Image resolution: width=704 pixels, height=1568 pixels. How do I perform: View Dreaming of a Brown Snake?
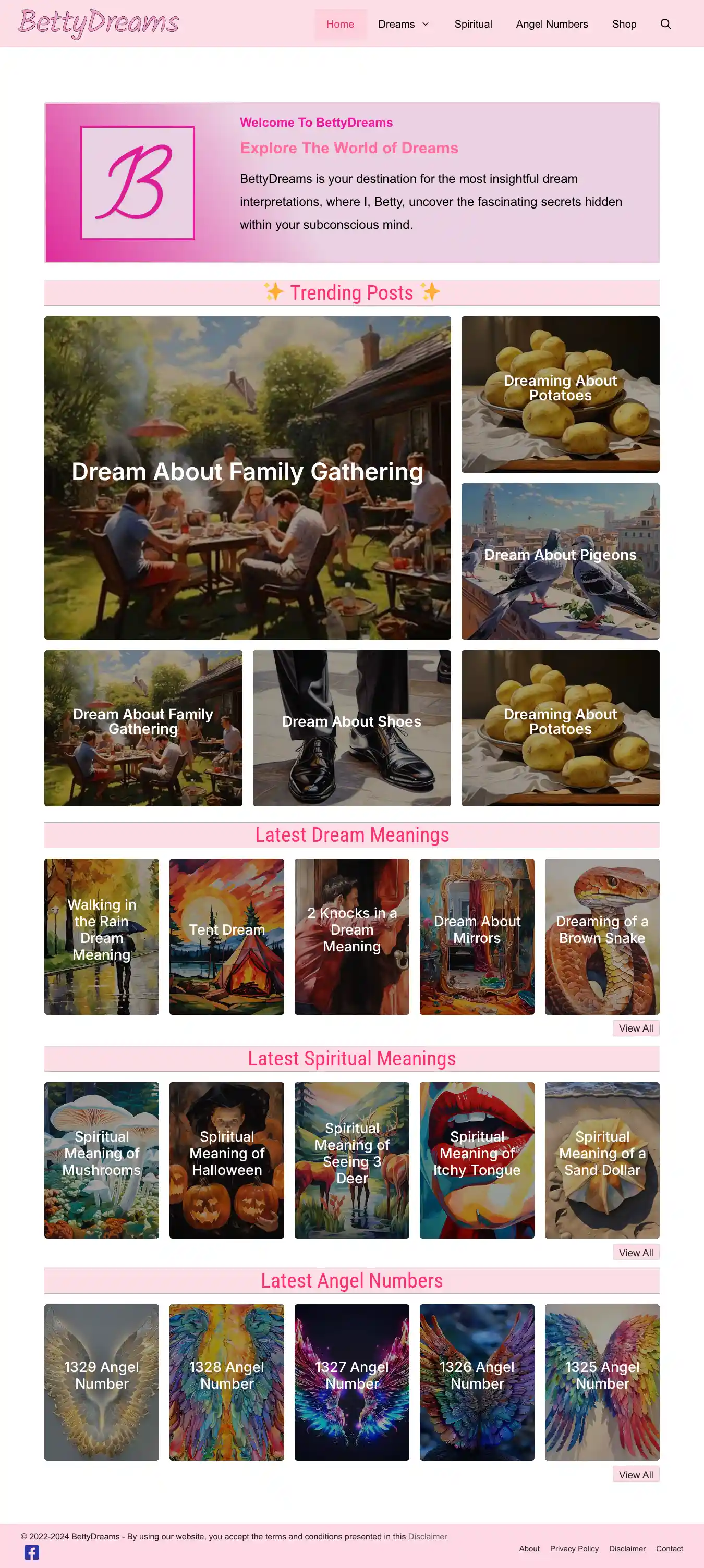click(602, 936)
